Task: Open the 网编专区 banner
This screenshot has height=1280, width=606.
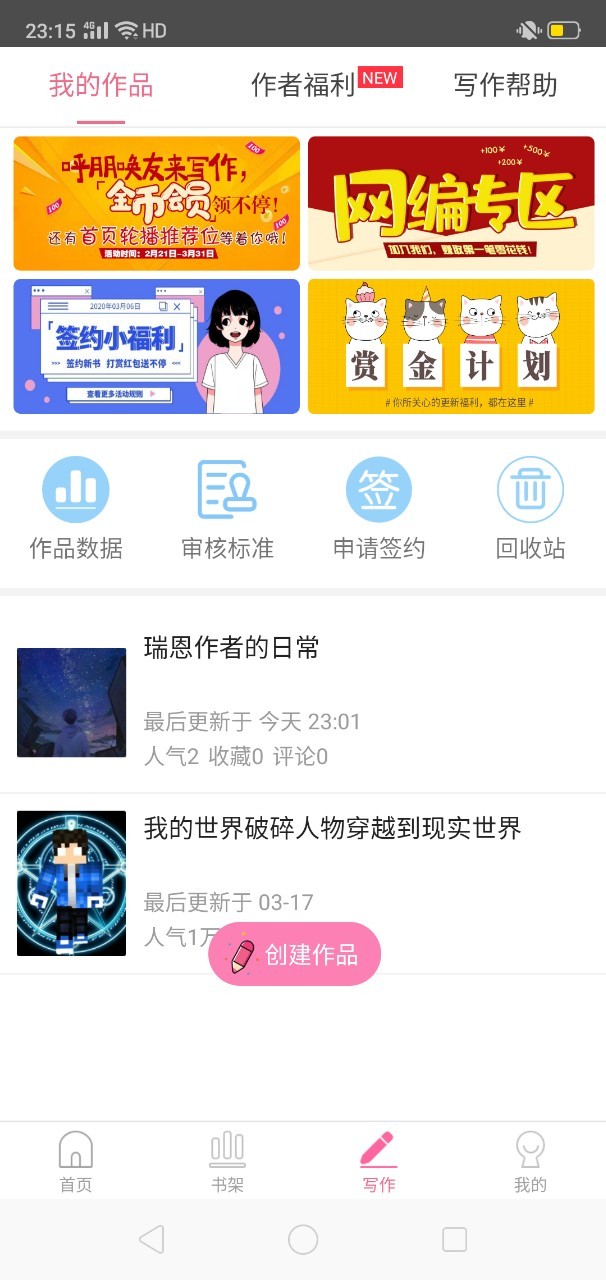Action: [451, 203]
